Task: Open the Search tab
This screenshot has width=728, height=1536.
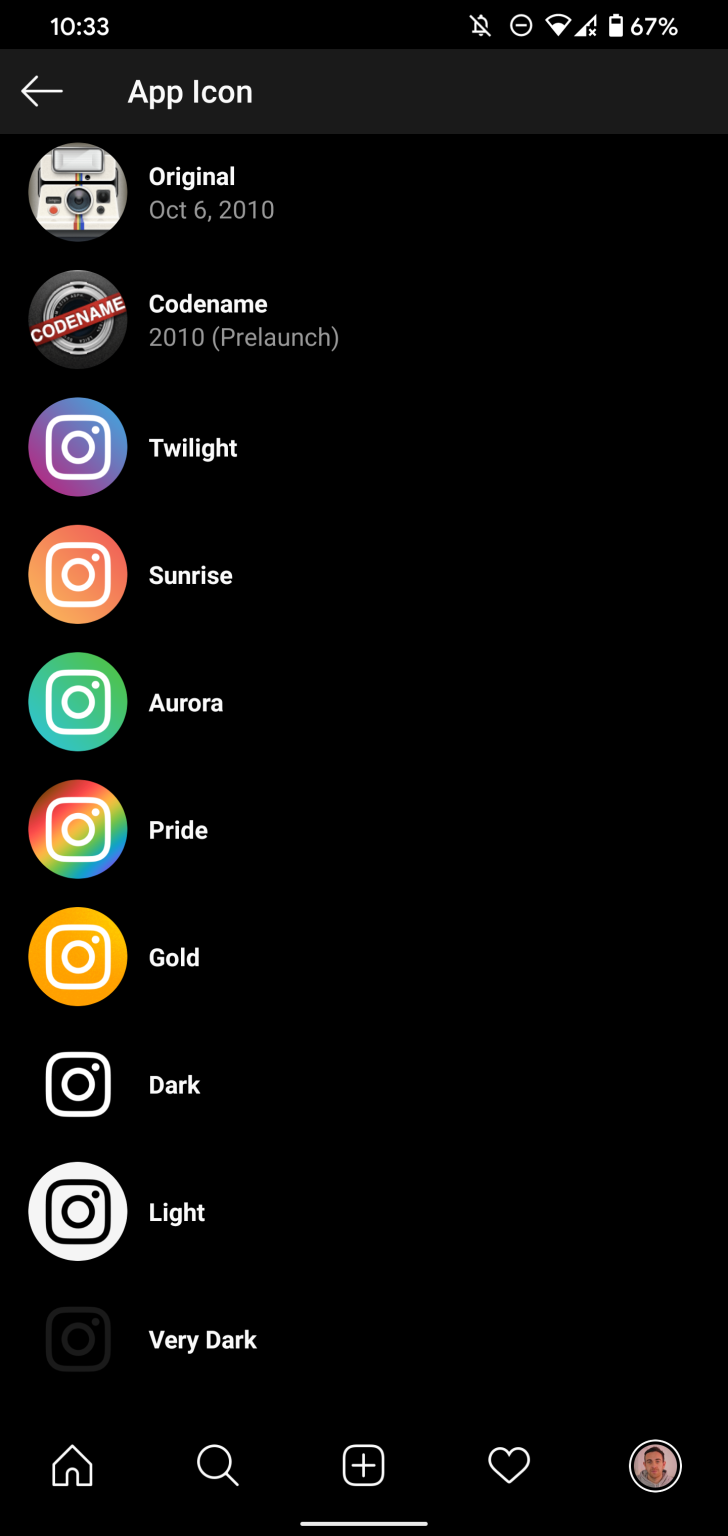Action: (x=217, y=1466)
